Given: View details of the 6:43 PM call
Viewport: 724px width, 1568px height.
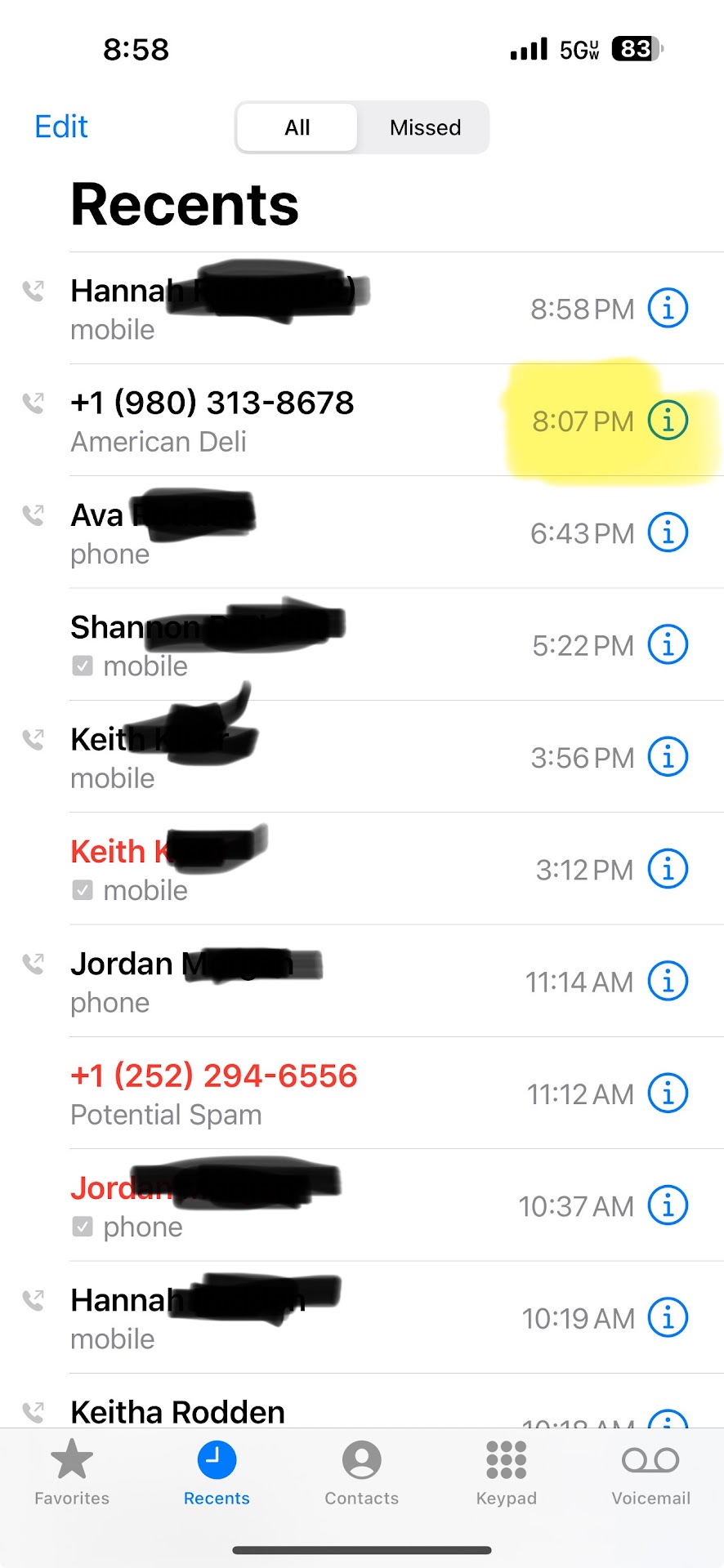Looking at the screenshot, I should [668, 532].
